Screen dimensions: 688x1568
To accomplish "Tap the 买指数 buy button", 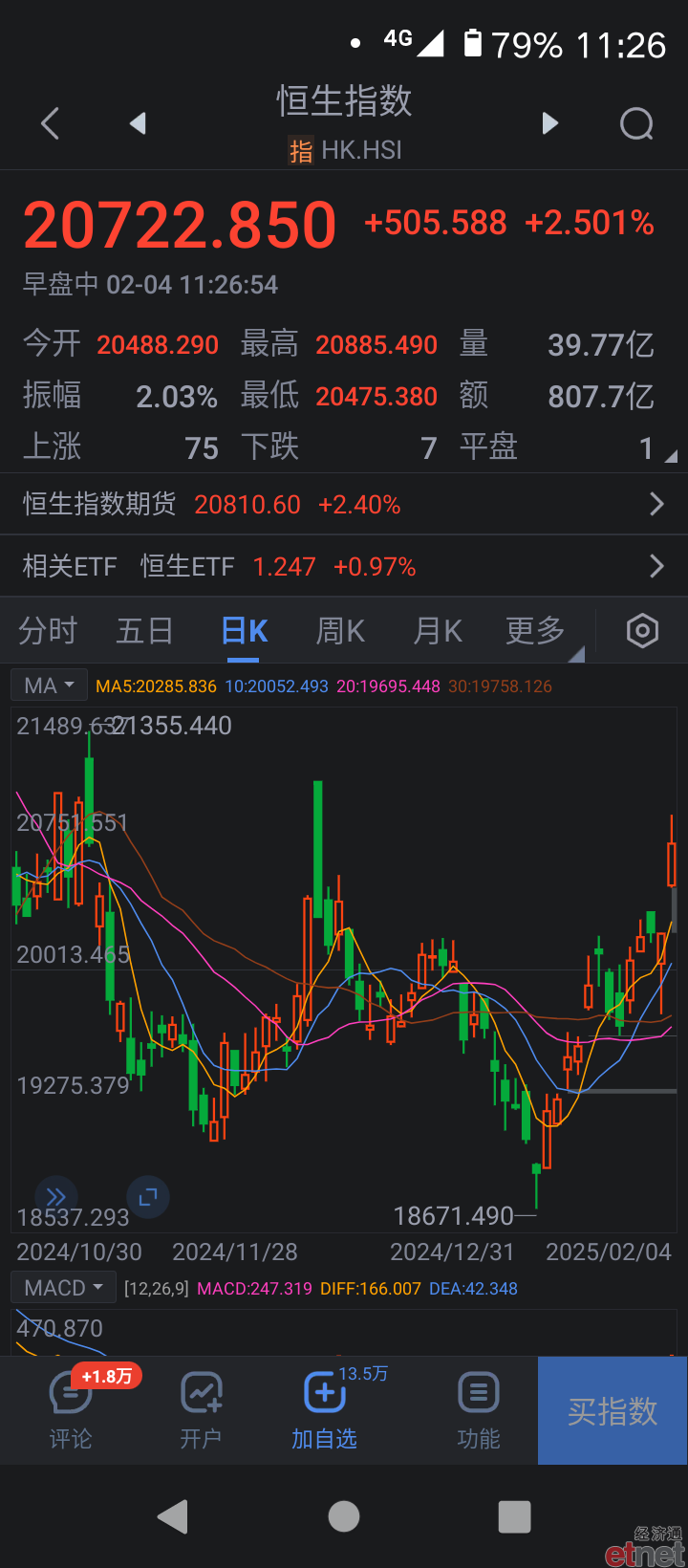I will (613, 1410).
